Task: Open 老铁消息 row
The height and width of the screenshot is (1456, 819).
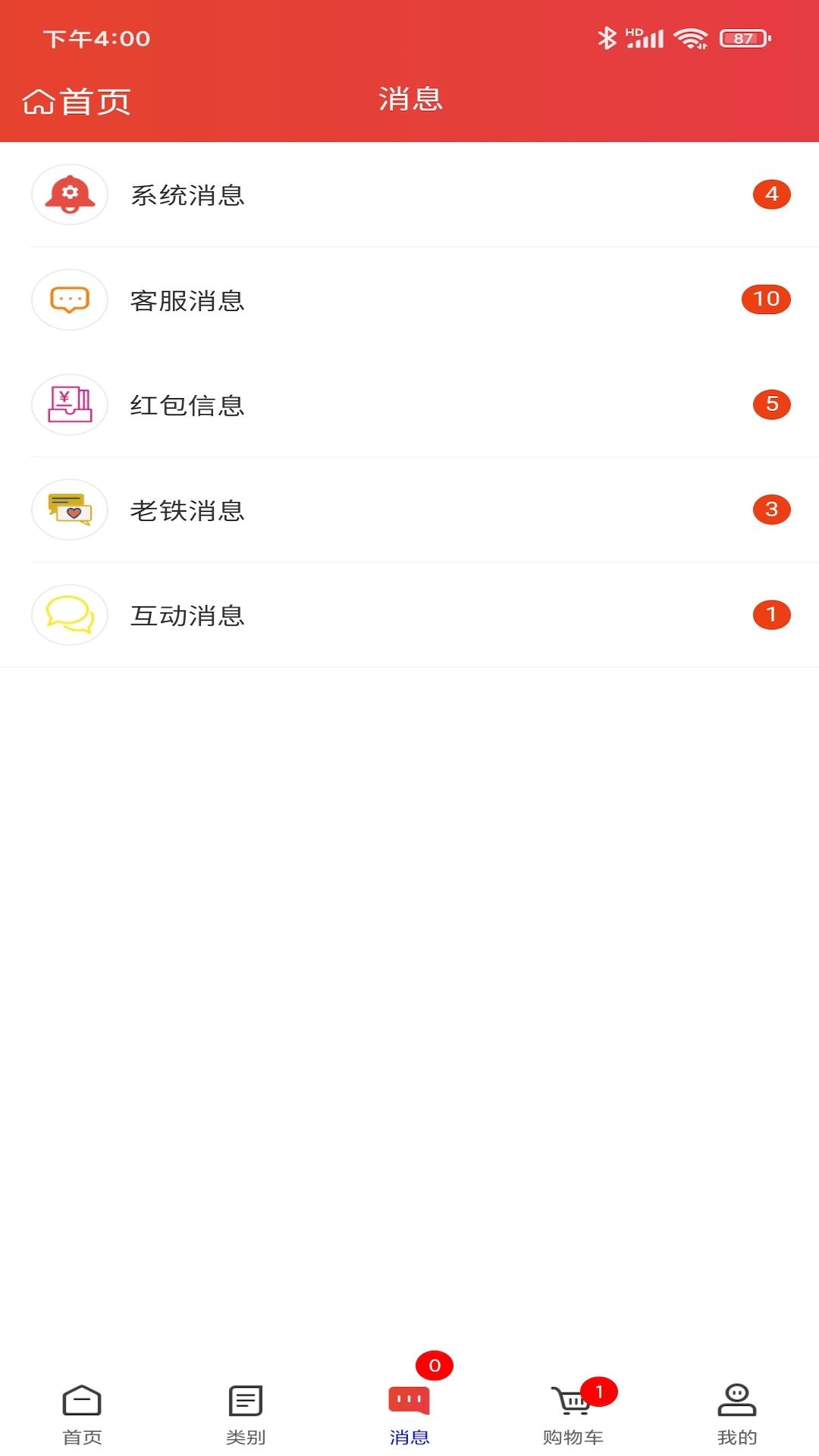Action: (x=409, y=510)
